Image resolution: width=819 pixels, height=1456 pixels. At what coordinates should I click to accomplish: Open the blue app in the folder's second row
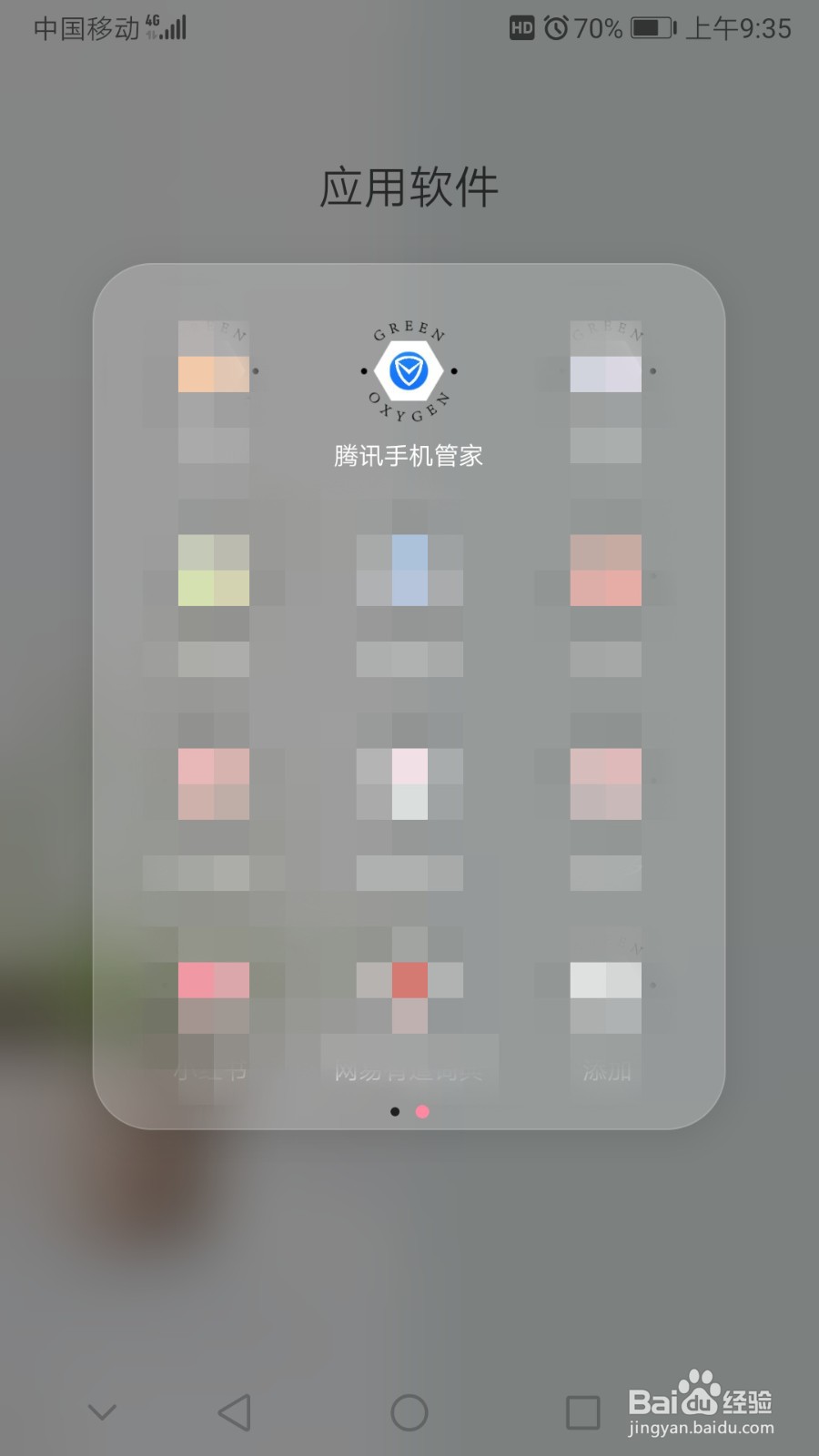(408, 571)
